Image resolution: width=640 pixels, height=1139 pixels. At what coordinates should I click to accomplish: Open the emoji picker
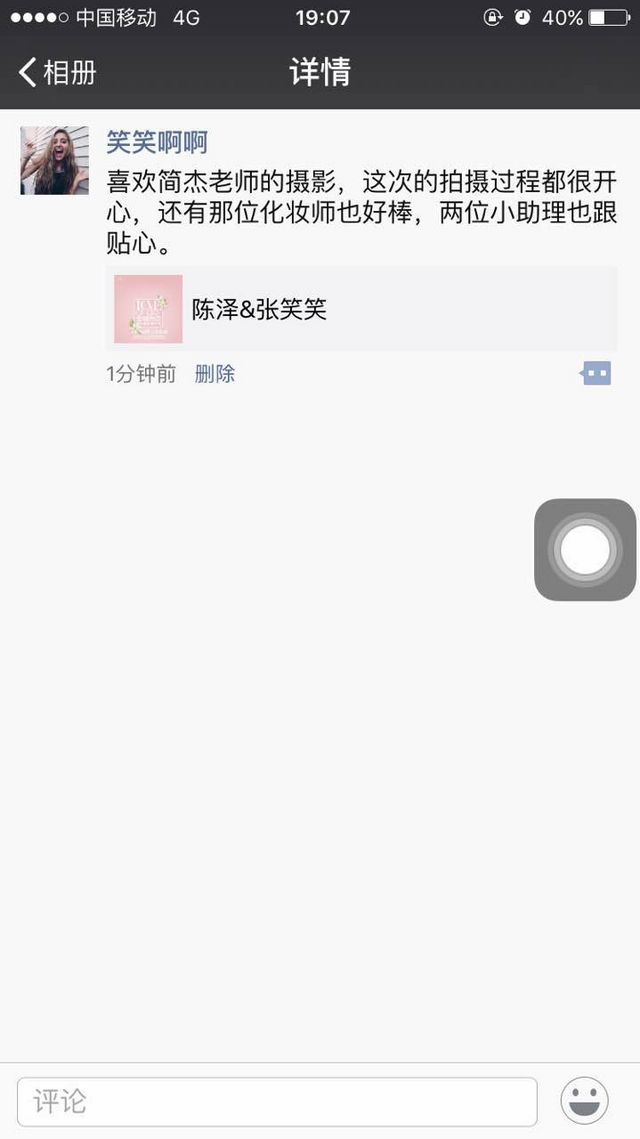585,1101
